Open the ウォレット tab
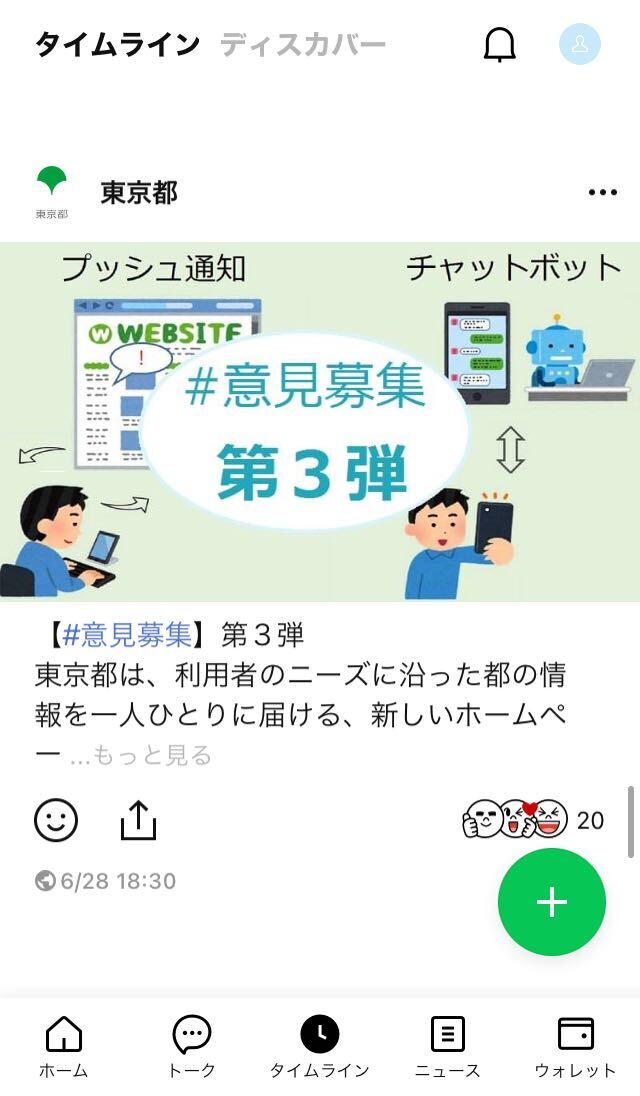 [575, 1046]
